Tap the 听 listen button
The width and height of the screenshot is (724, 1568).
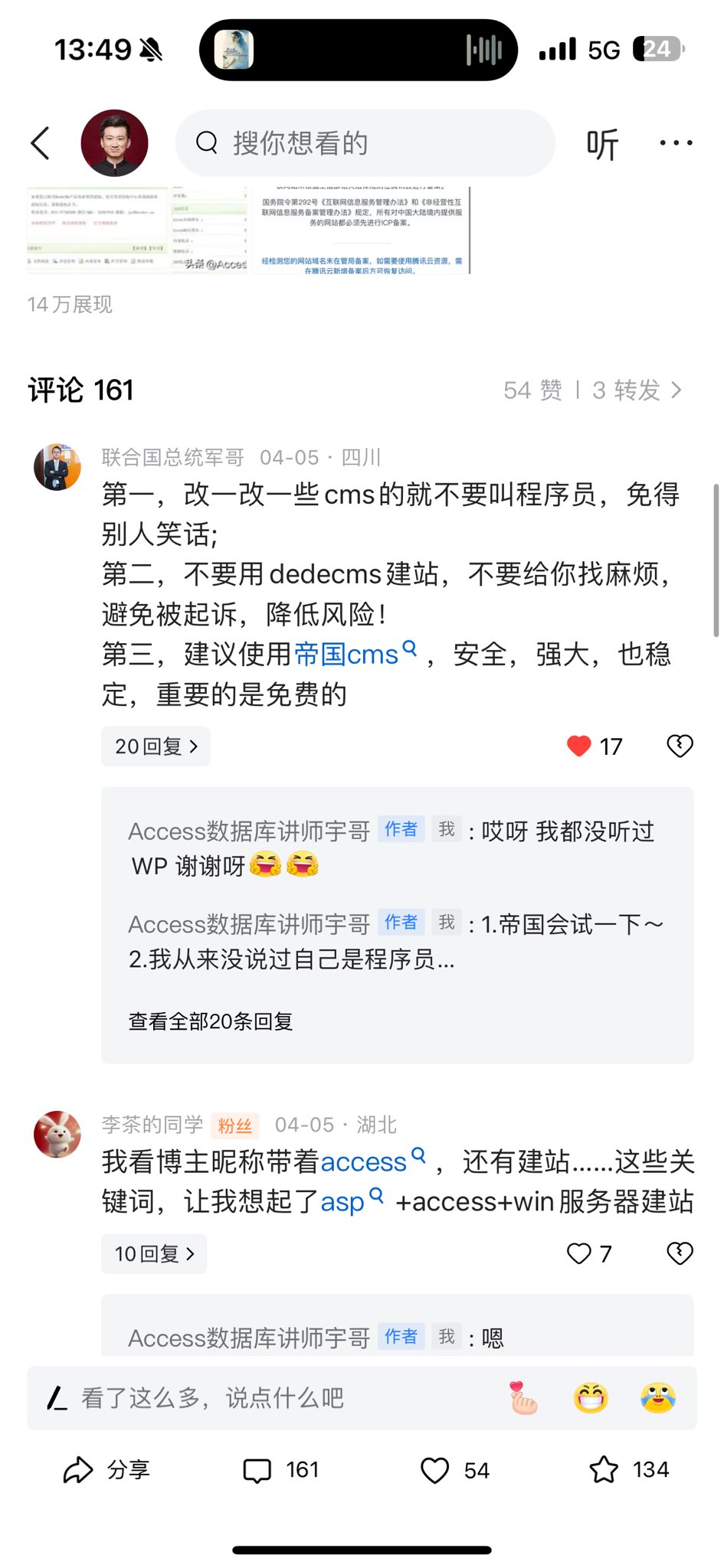point(602,144)
